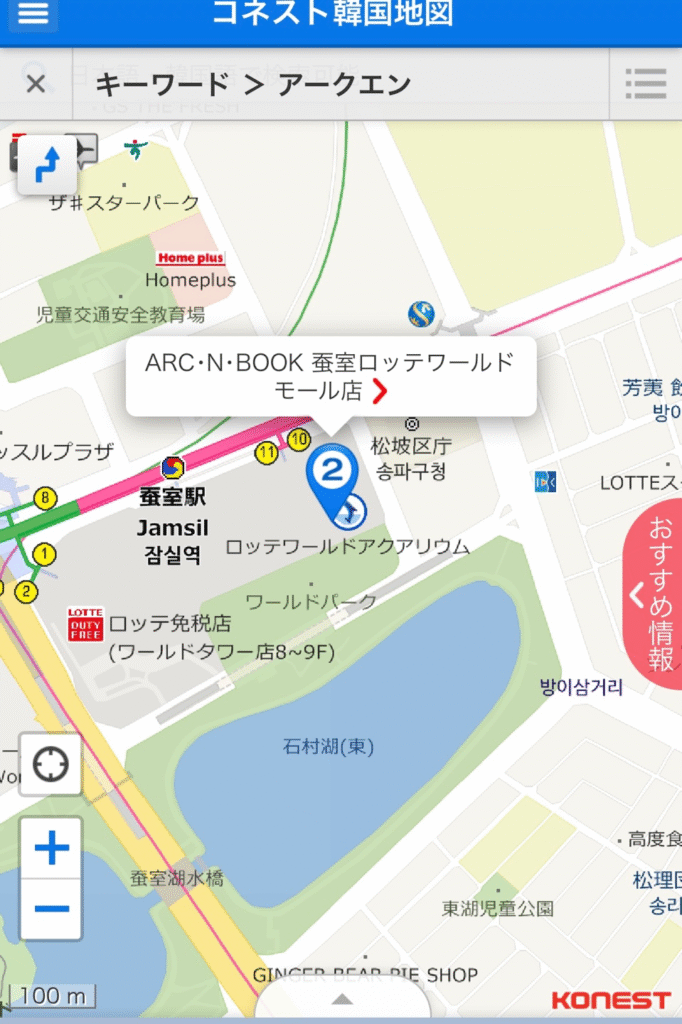
Task: Open route directions
Action: (x=46, y=164)
